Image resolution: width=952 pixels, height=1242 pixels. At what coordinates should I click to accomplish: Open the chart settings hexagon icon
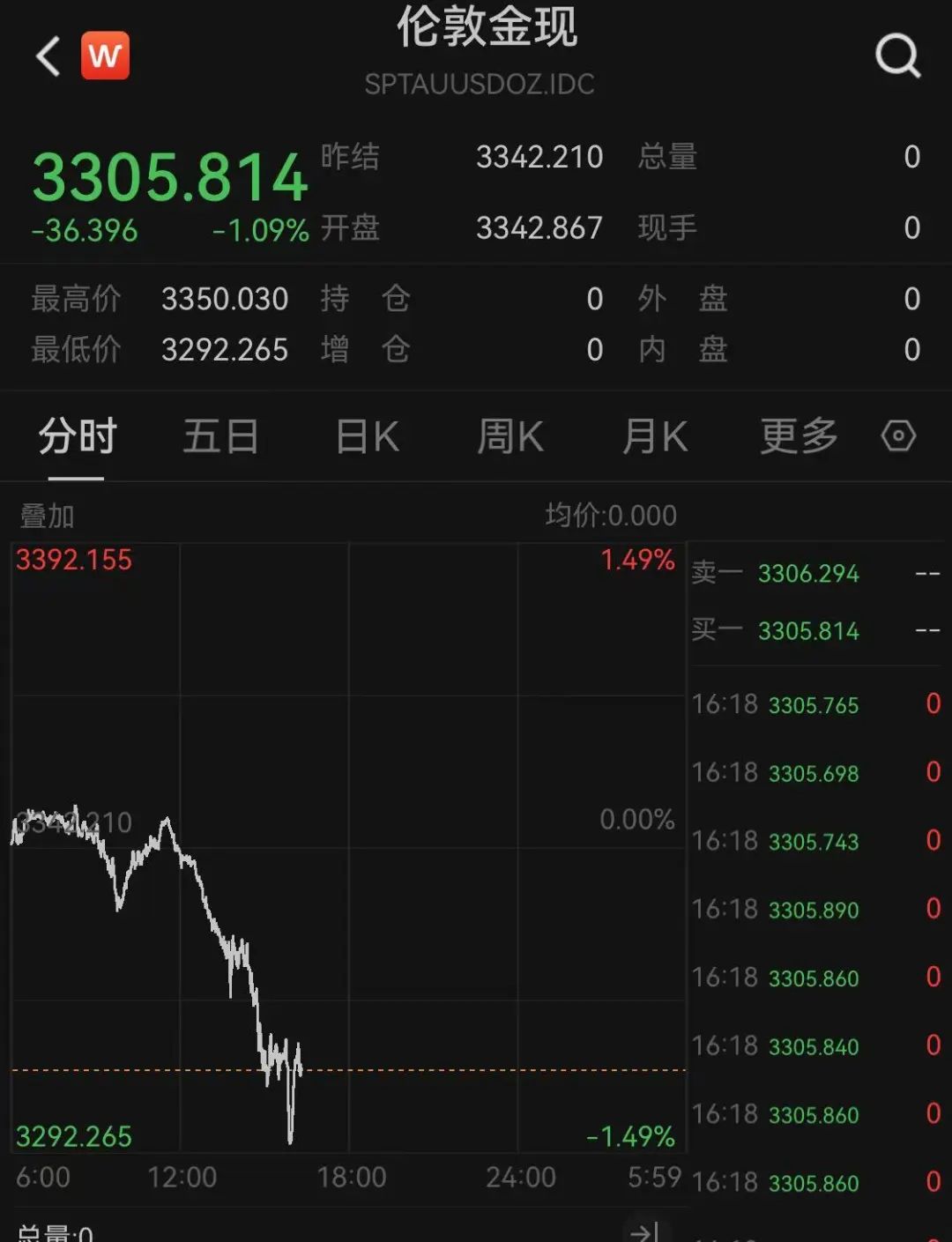(x=898, y=436)
